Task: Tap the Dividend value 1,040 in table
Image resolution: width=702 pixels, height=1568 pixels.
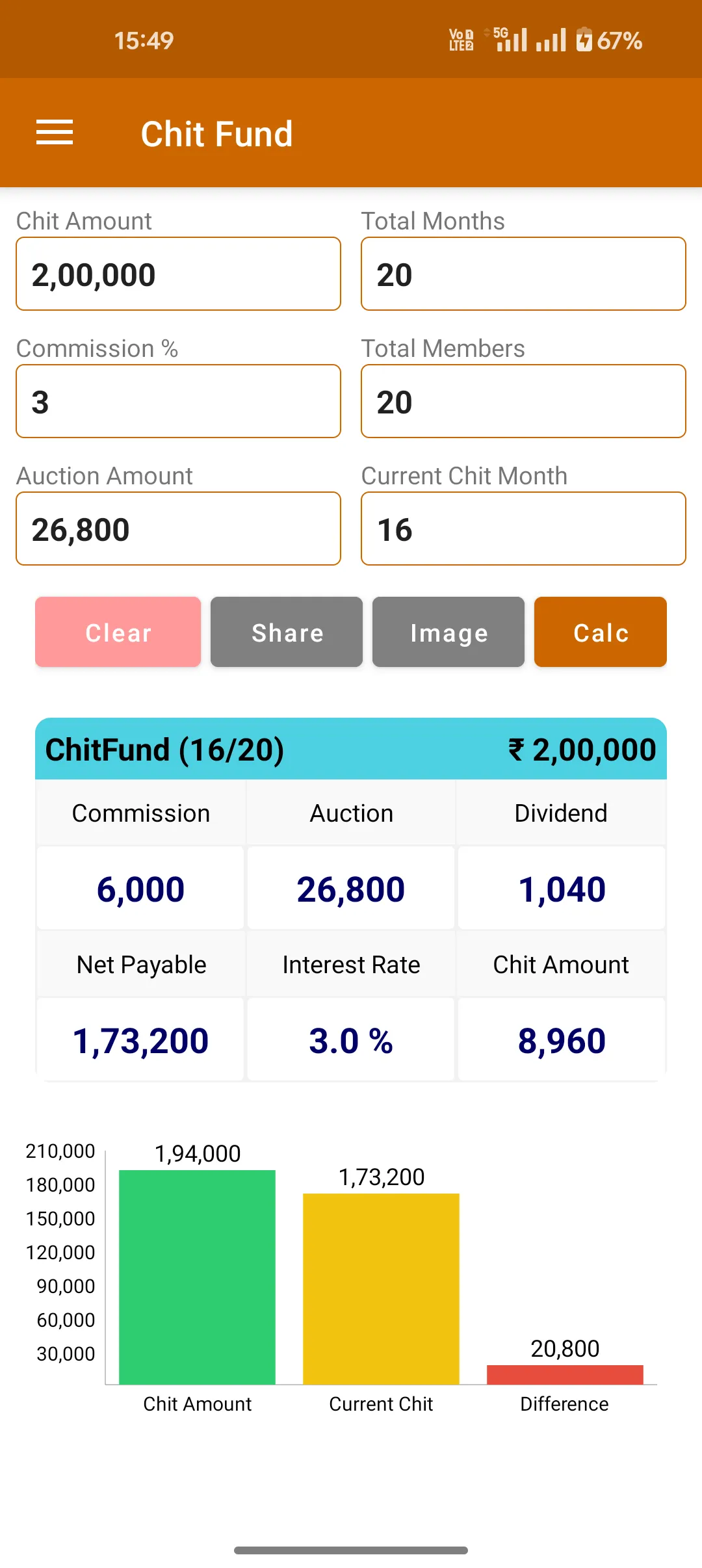Action: pyautogui.click(x=561, y=888)
